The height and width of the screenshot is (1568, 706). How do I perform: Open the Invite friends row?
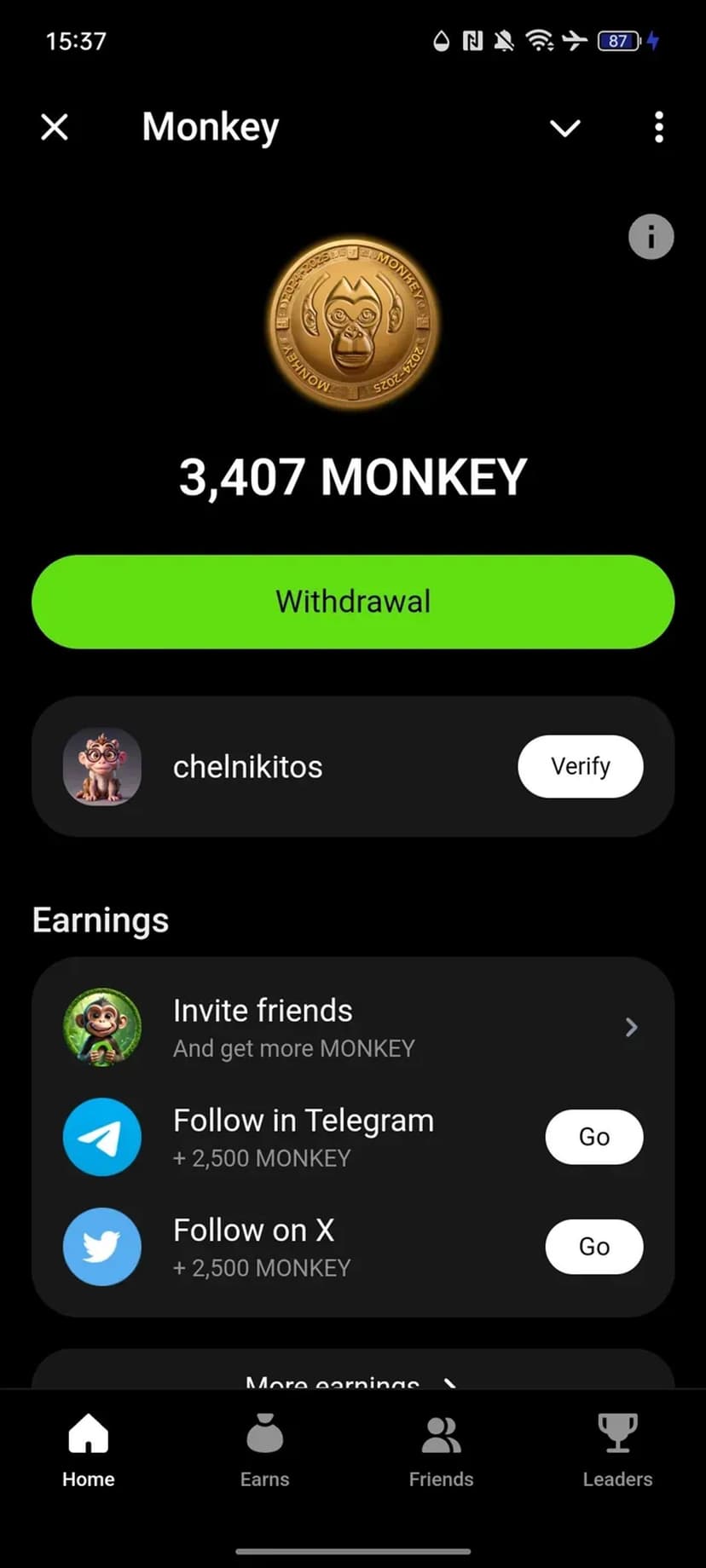pos(353,1027)
